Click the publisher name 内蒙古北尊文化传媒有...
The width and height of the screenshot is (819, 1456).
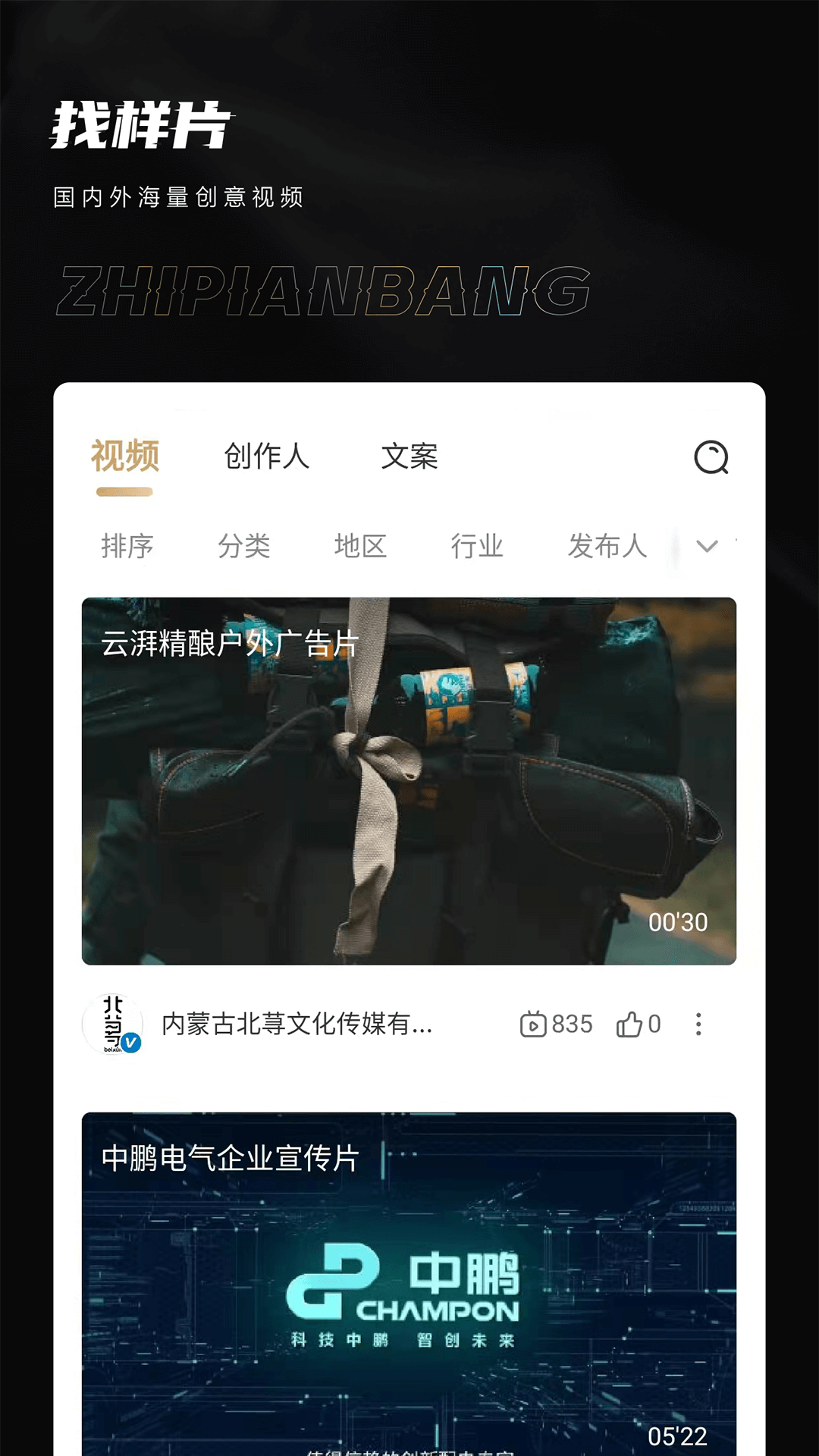click(296, 1025)
